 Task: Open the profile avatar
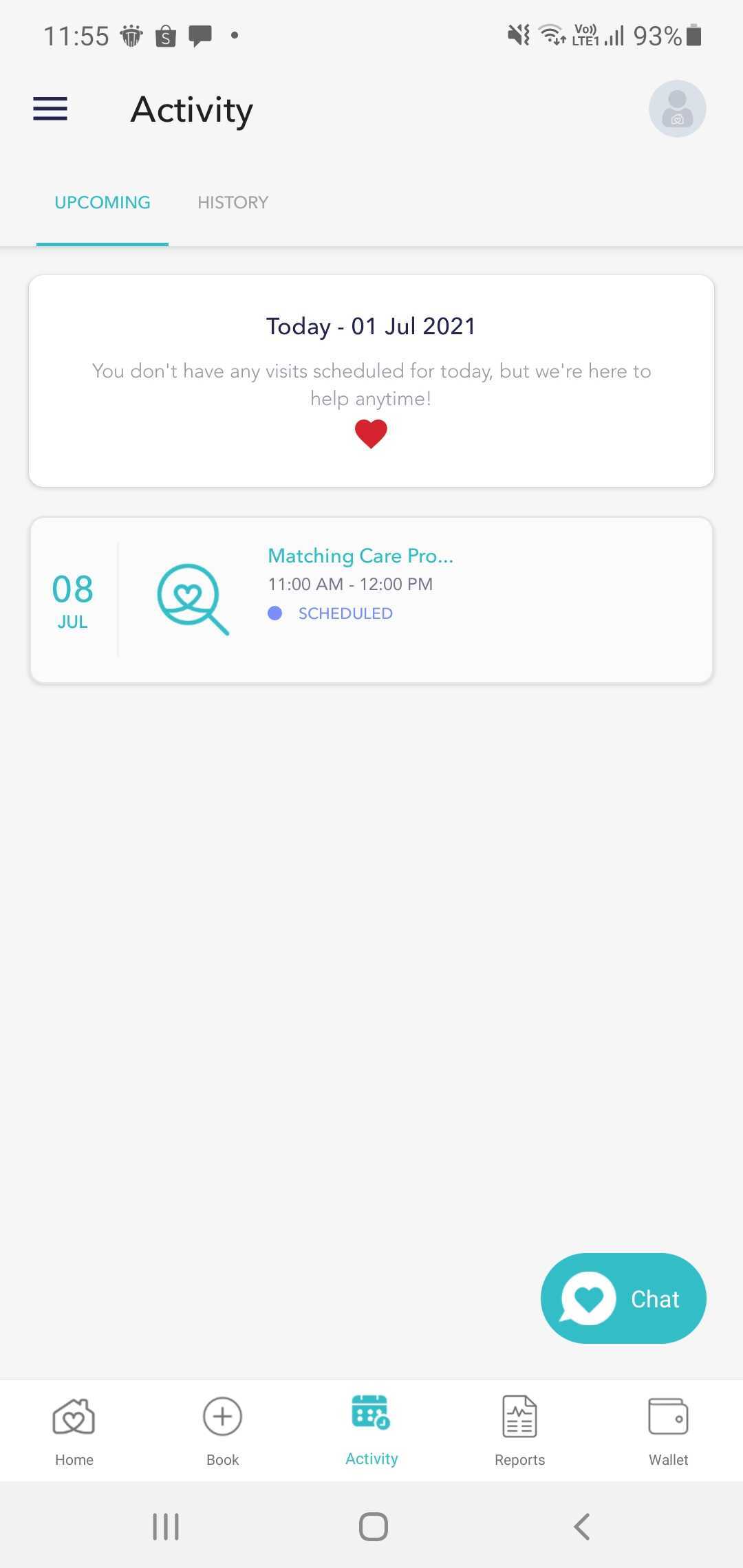677,109
